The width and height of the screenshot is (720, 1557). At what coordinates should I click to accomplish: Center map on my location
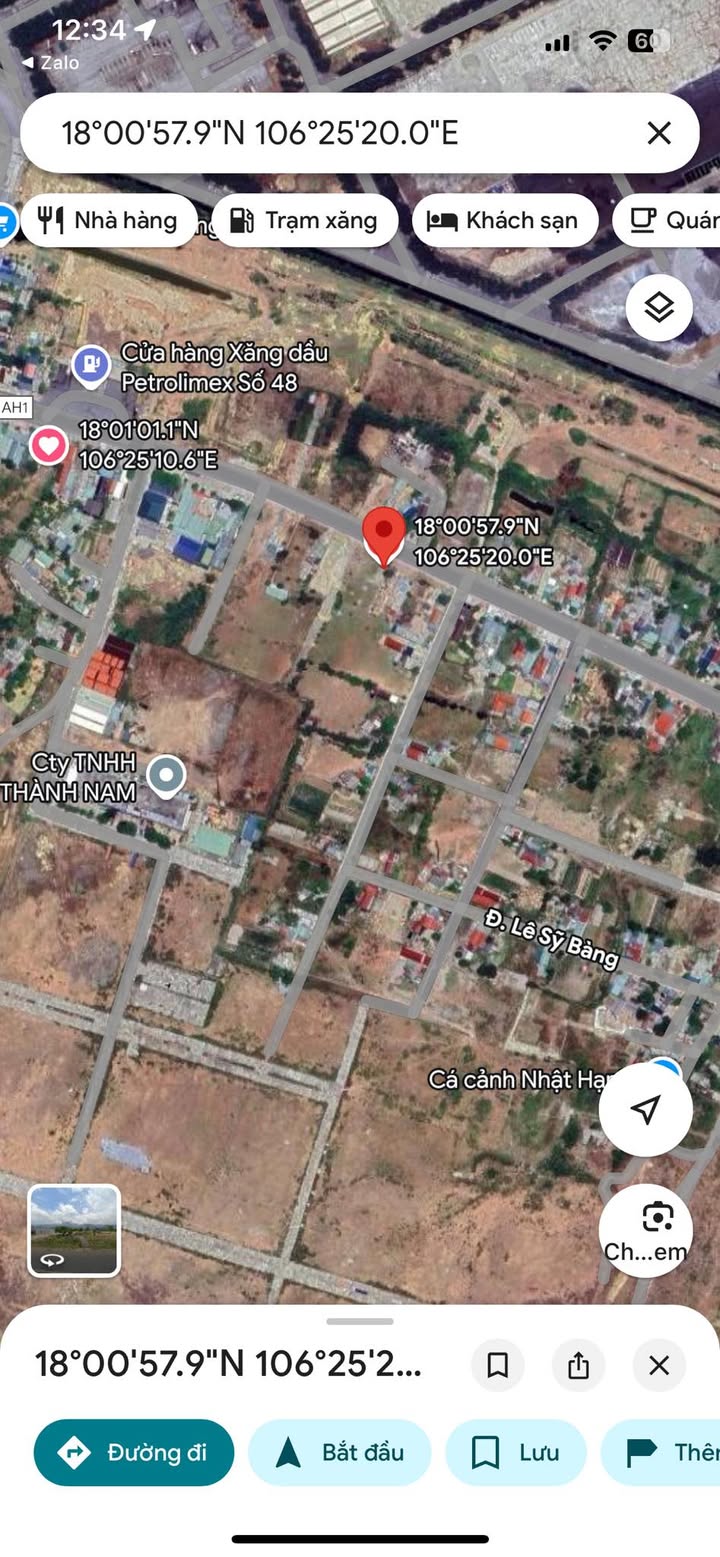coord(646,1109)
